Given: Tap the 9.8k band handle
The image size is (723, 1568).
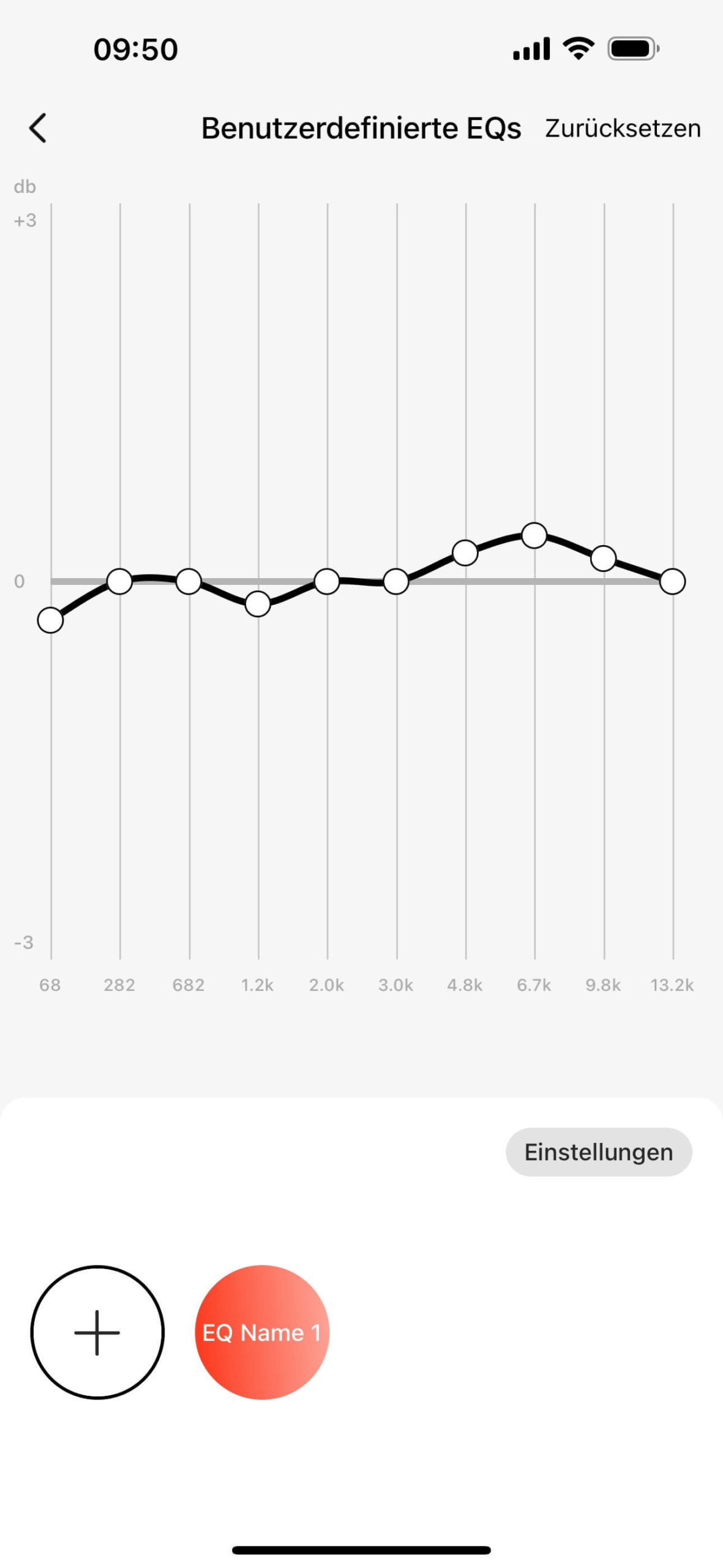Looking at the screenshot, I should click(x=604, y=558).
